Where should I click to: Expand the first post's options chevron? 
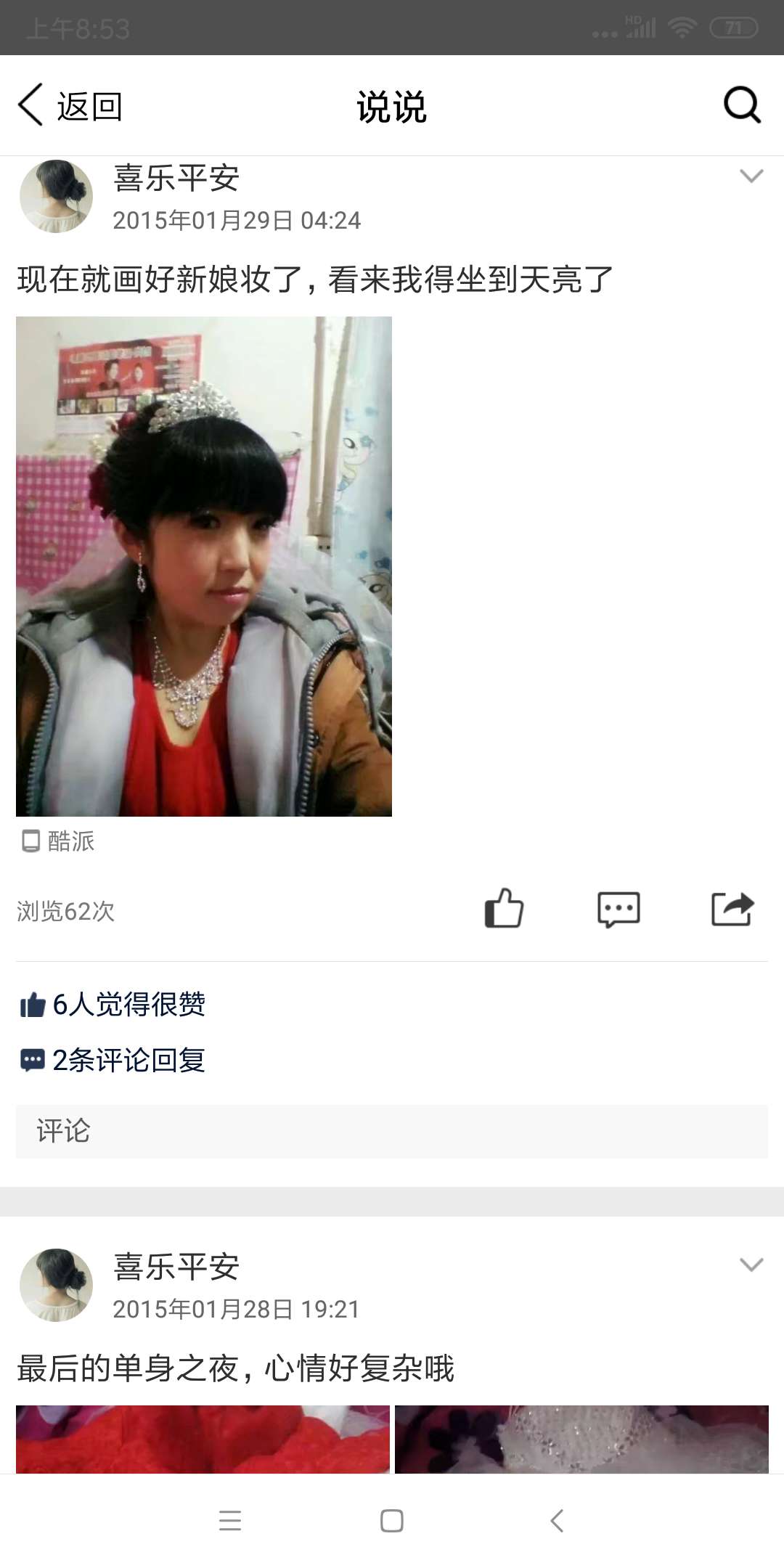[751, 175]
